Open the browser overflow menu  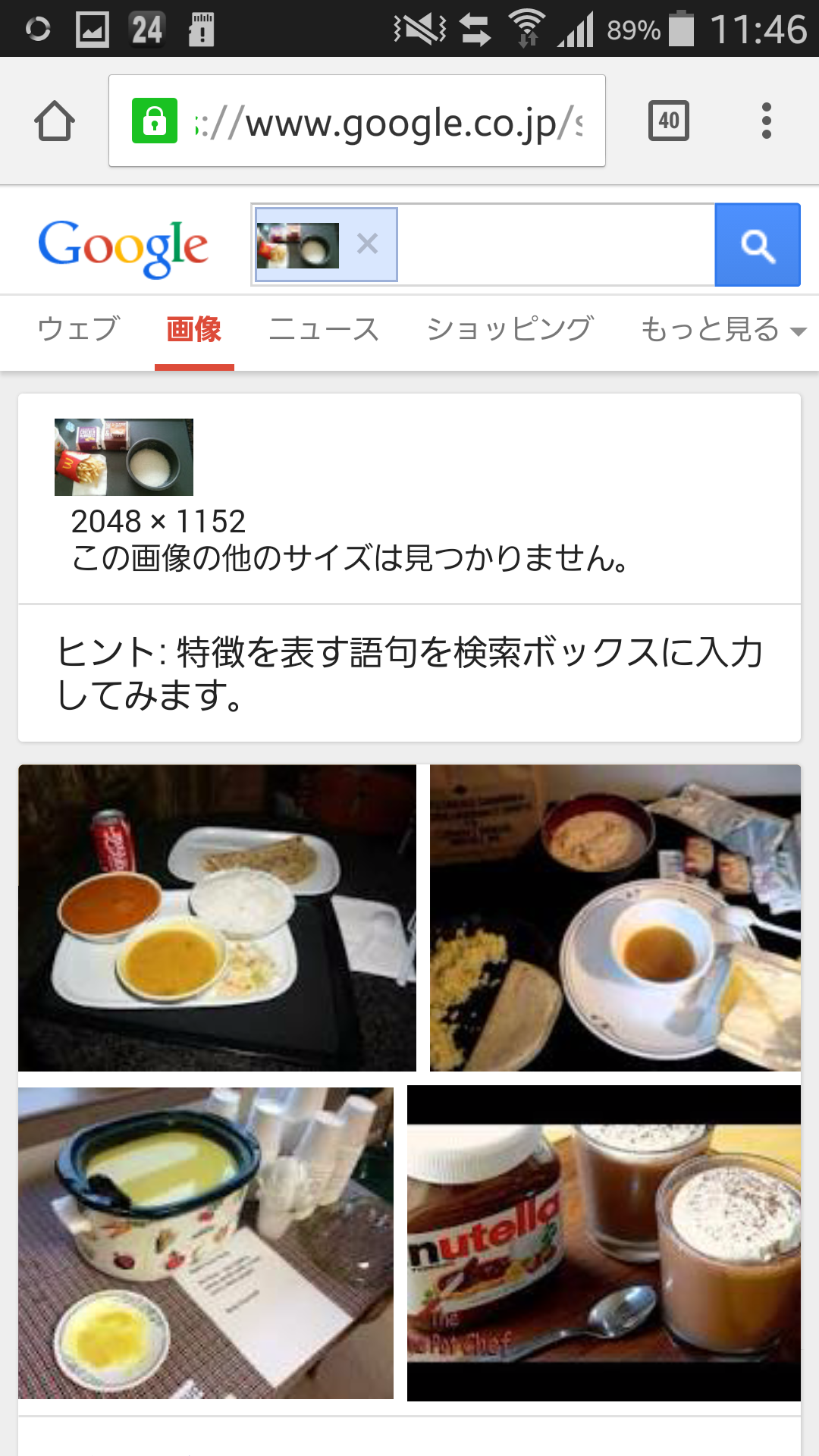pos(766,121)
